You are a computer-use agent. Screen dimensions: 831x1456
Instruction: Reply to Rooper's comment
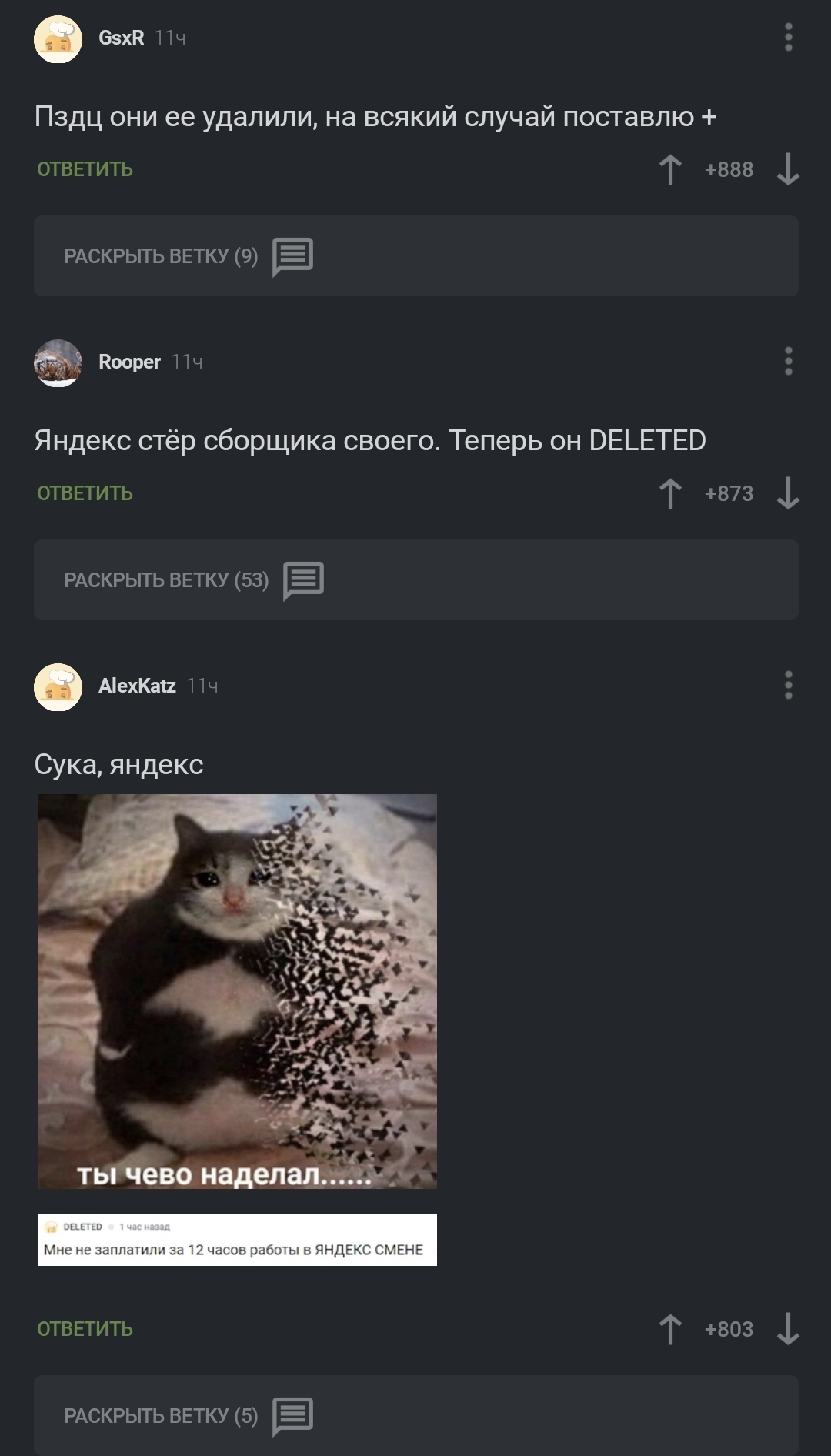tap(85, 493)
